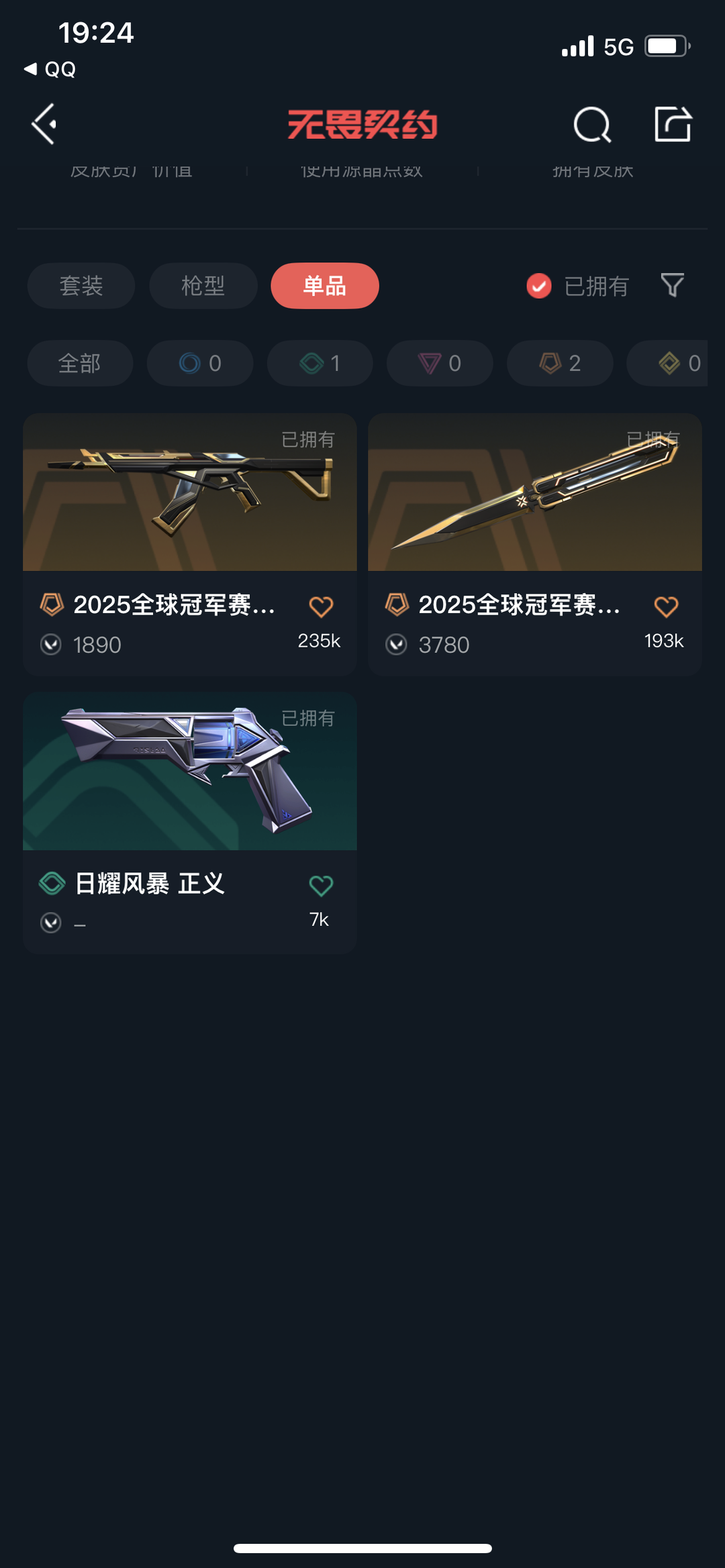Tap the share icon in the header
725x1568 pixels.
click(x=673, y=124)
